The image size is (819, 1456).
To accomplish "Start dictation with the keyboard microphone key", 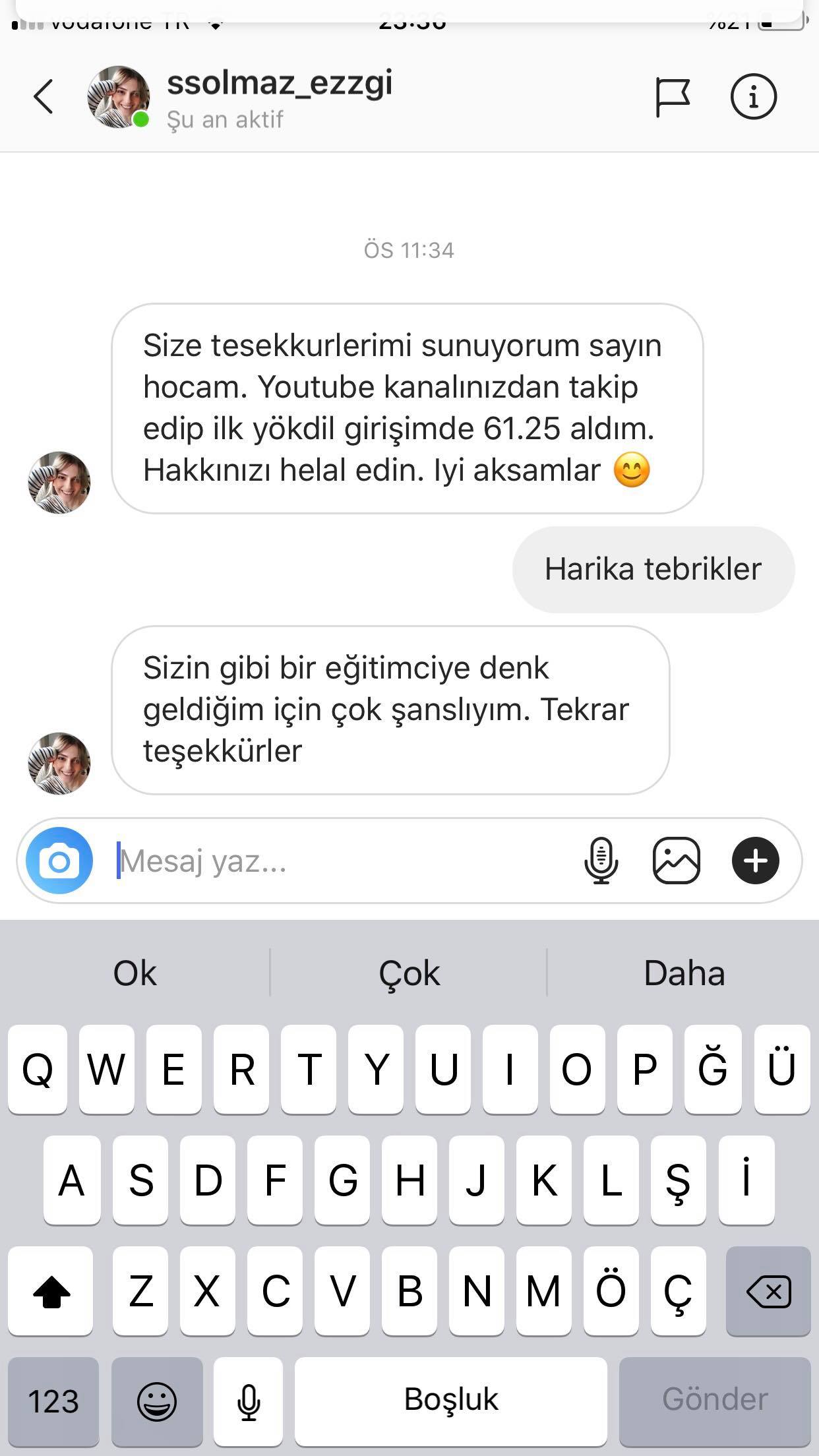I will coord(249,1401).
